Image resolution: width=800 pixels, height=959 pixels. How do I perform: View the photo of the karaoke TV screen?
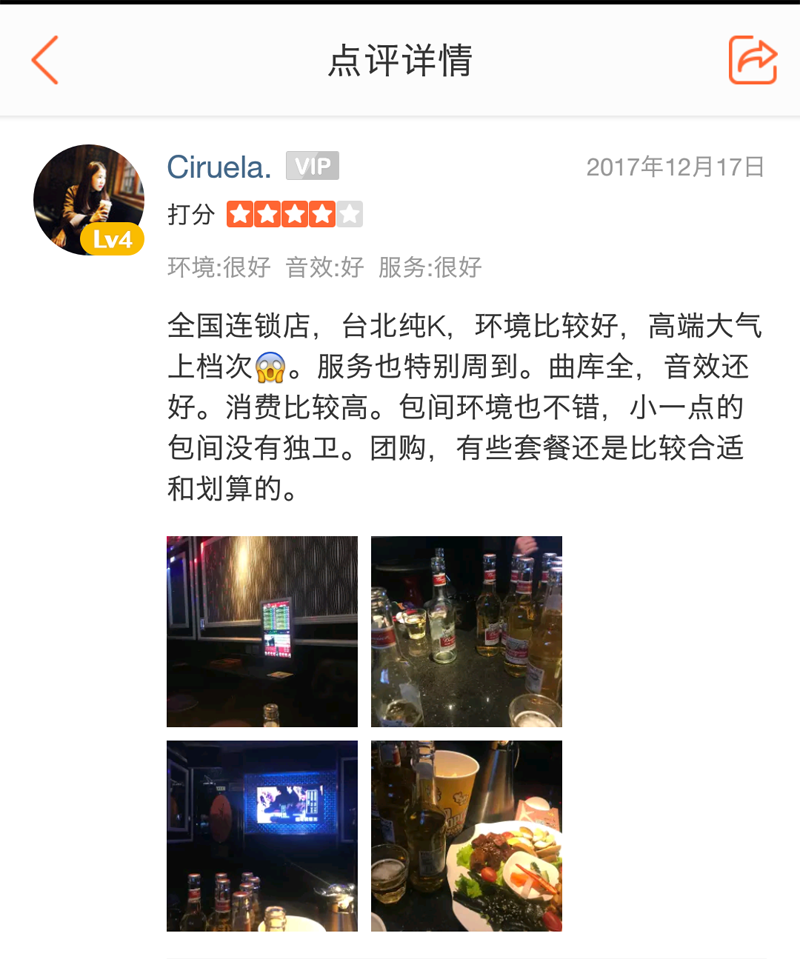(x=262, y=835)
